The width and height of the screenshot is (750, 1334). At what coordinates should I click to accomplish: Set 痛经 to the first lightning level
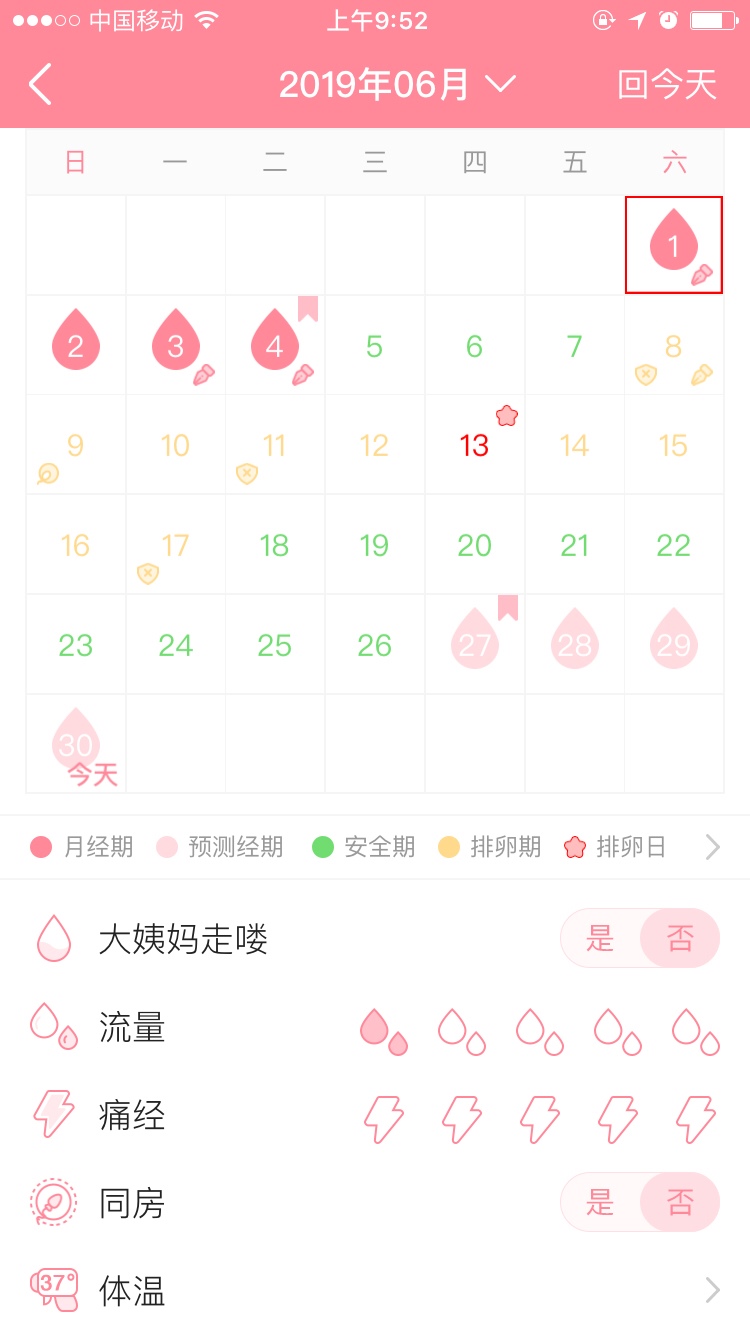click(x=383, y=1118)
